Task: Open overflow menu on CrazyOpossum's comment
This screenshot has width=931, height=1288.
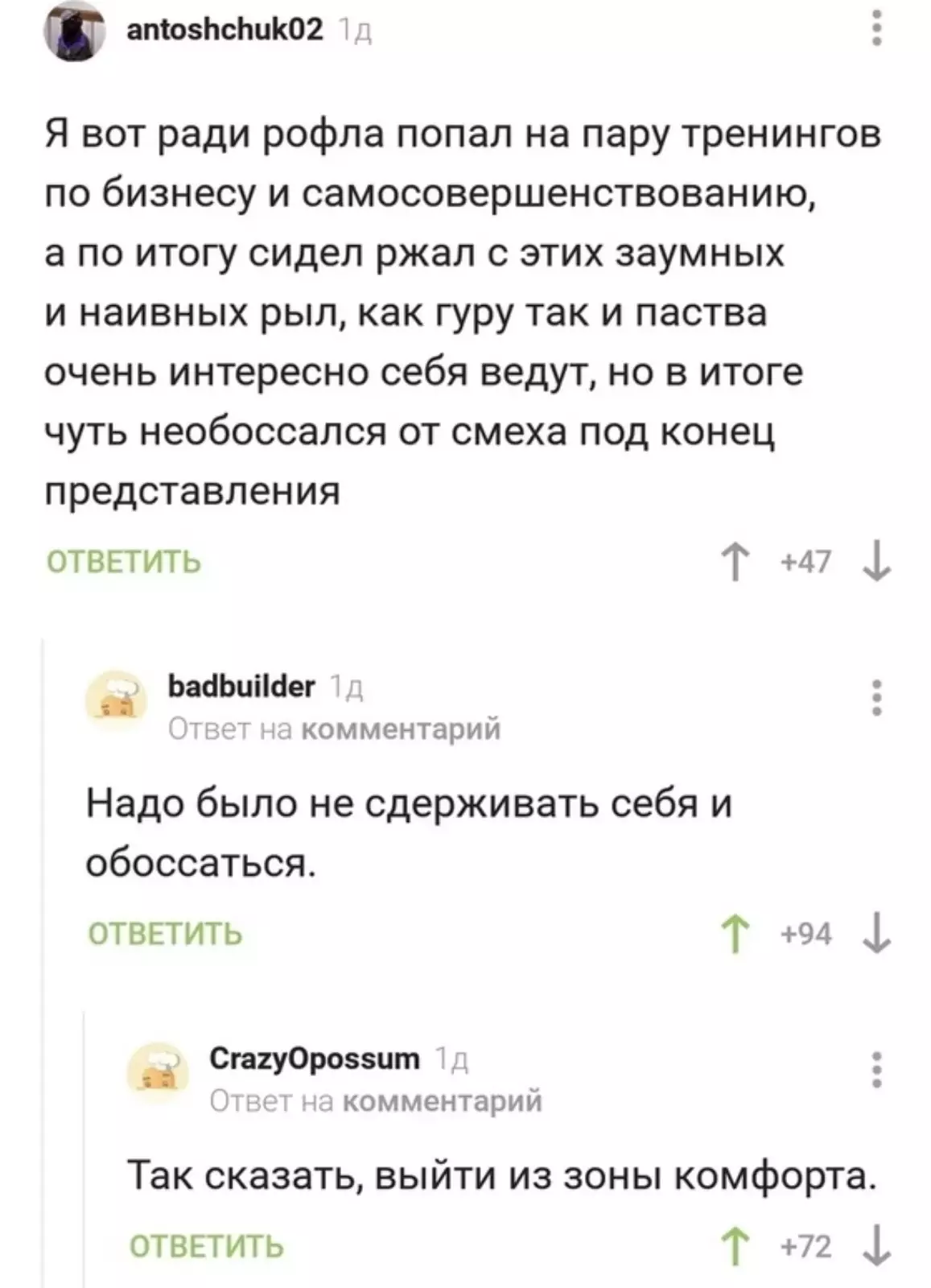Action: click(x=877, y=1070)
